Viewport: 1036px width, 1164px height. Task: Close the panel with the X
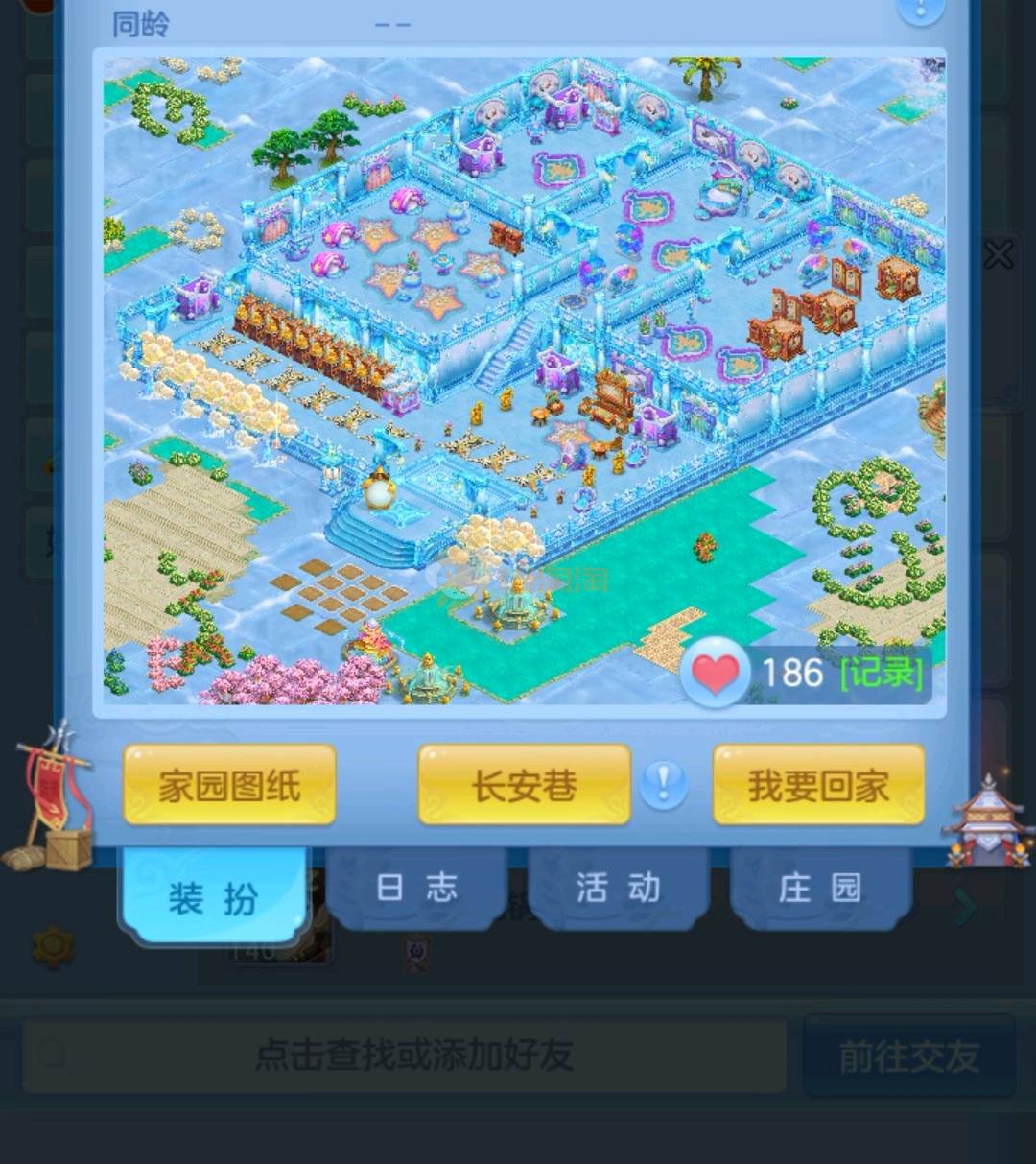point(999,255)
